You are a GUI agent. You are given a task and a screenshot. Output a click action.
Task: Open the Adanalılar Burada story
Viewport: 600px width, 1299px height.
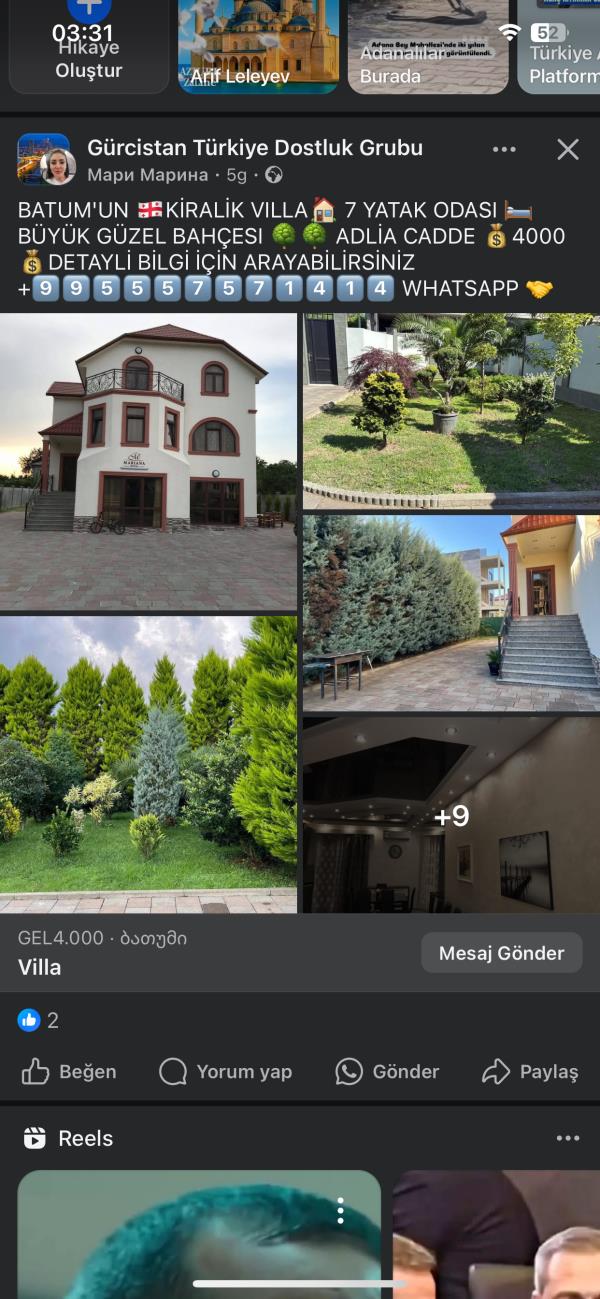(425, 46)
